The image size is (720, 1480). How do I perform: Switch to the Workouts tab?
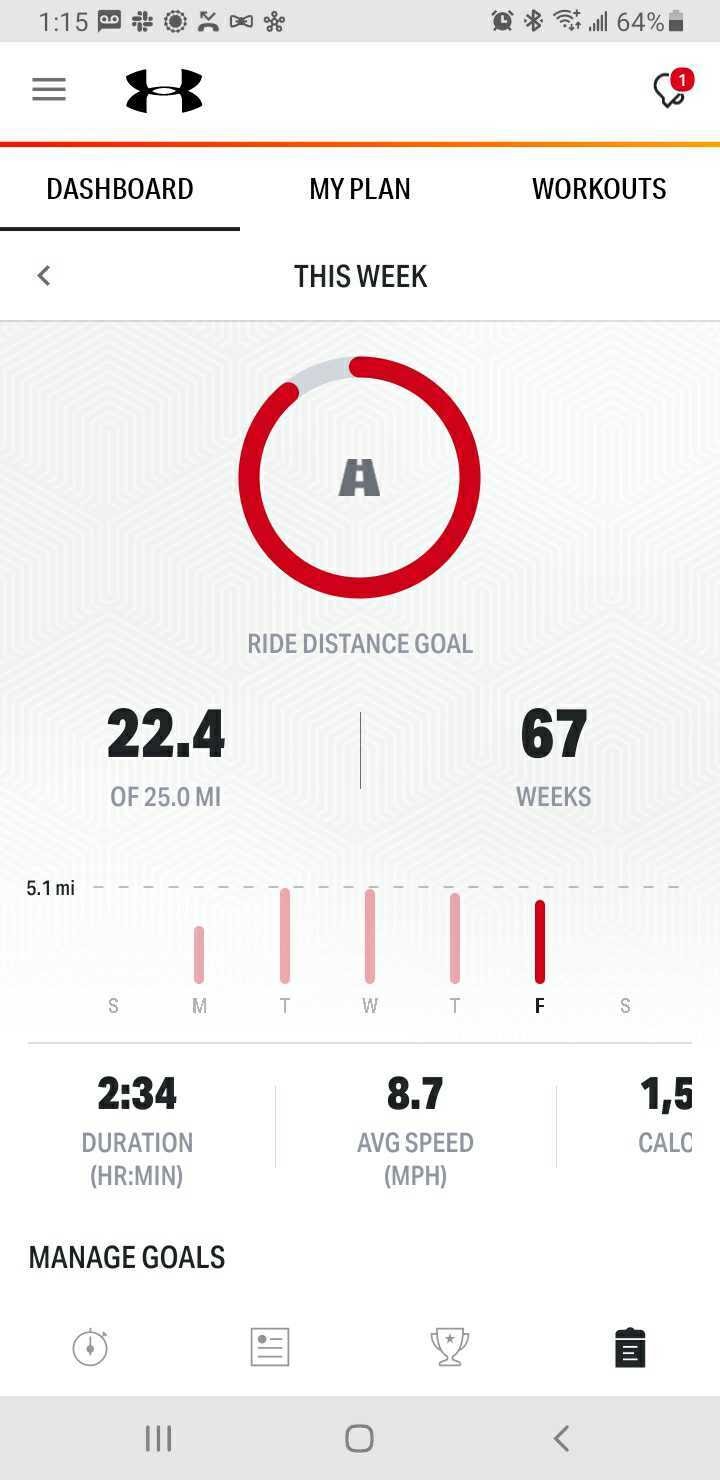(599, 189)
